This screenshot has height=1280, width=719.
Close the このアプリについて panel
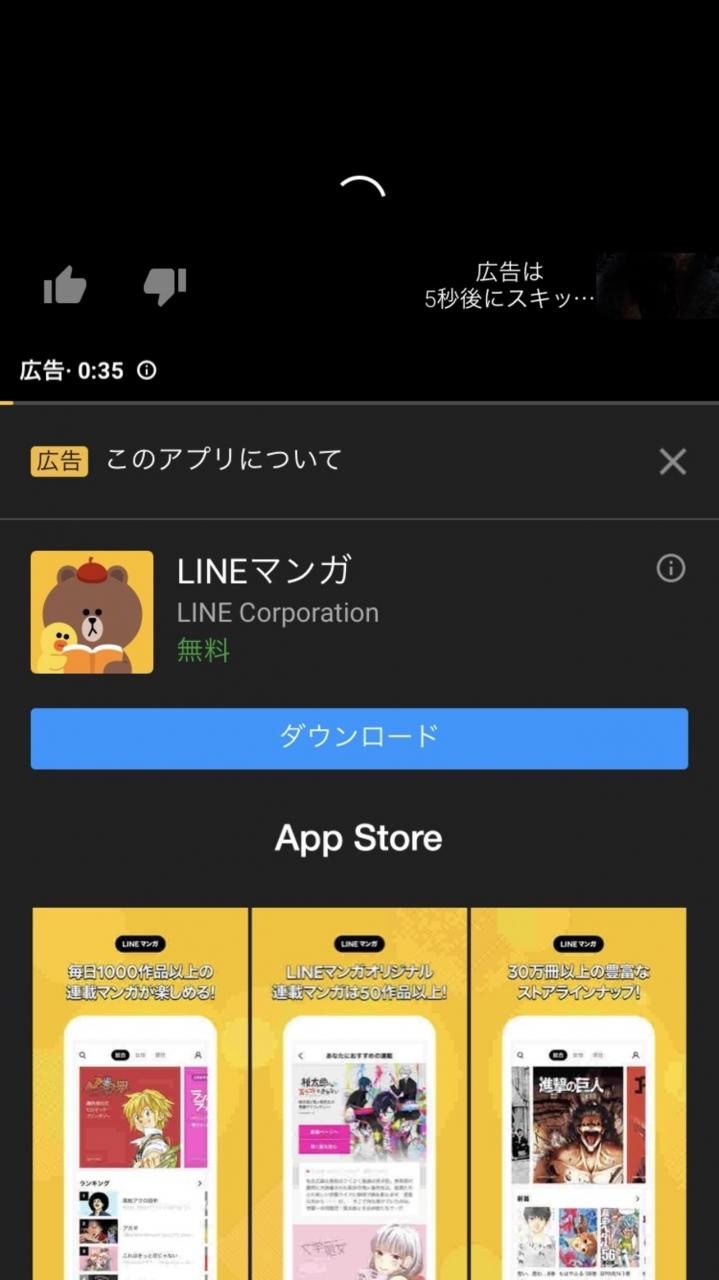coord(672,461)
